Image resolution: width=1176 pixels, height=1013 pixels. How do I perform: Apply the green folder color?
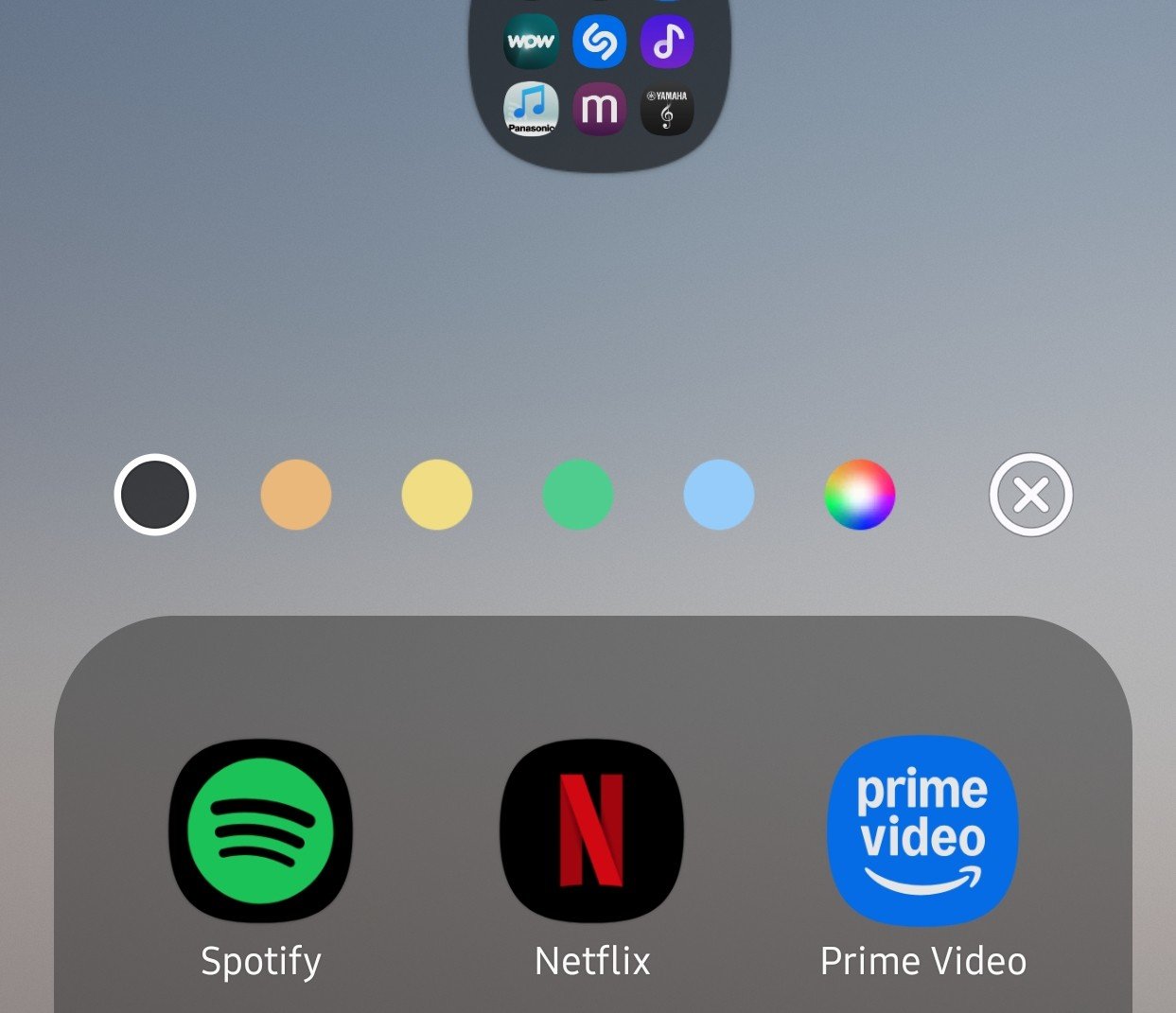tap(578, 495)
